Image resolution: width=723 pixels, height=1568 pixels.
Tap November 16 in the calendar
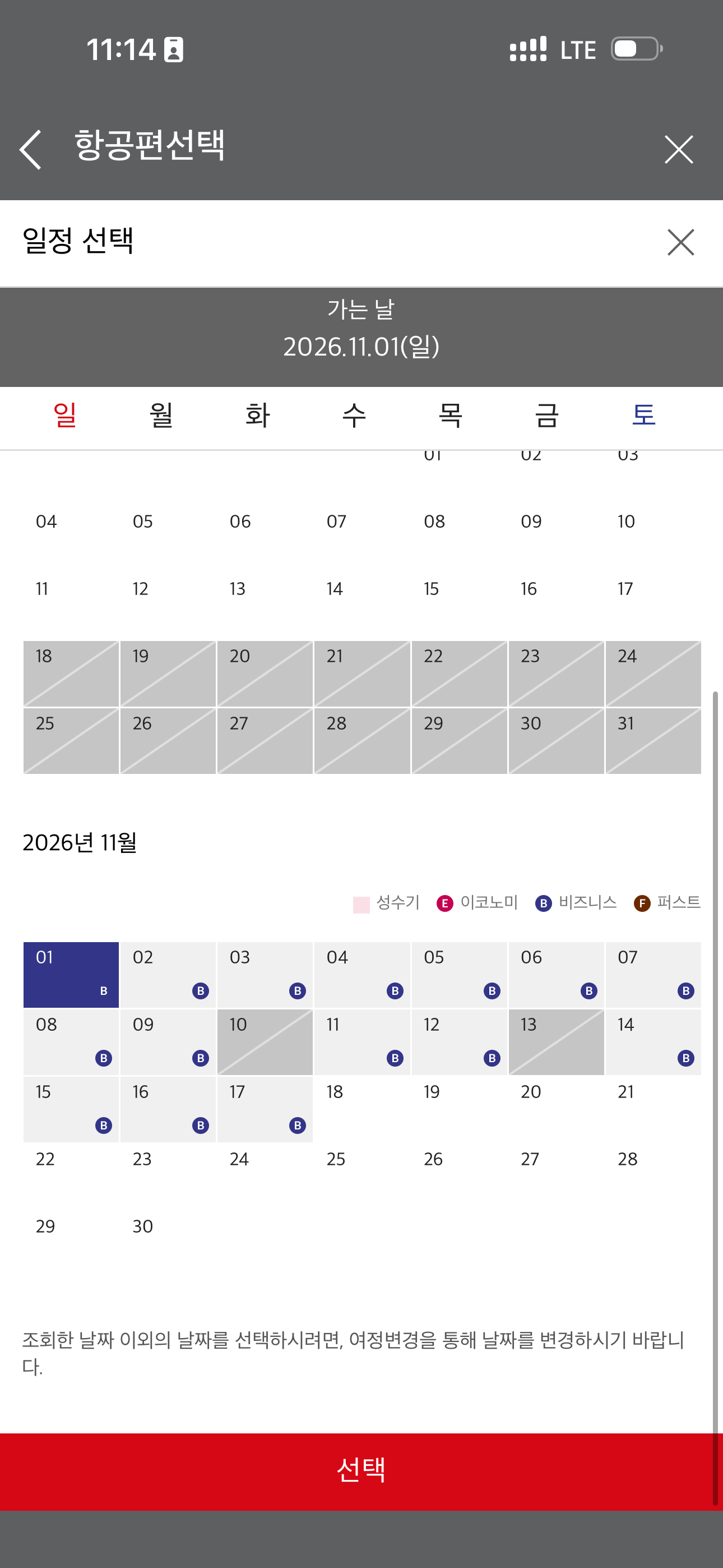click(168, 1109)
